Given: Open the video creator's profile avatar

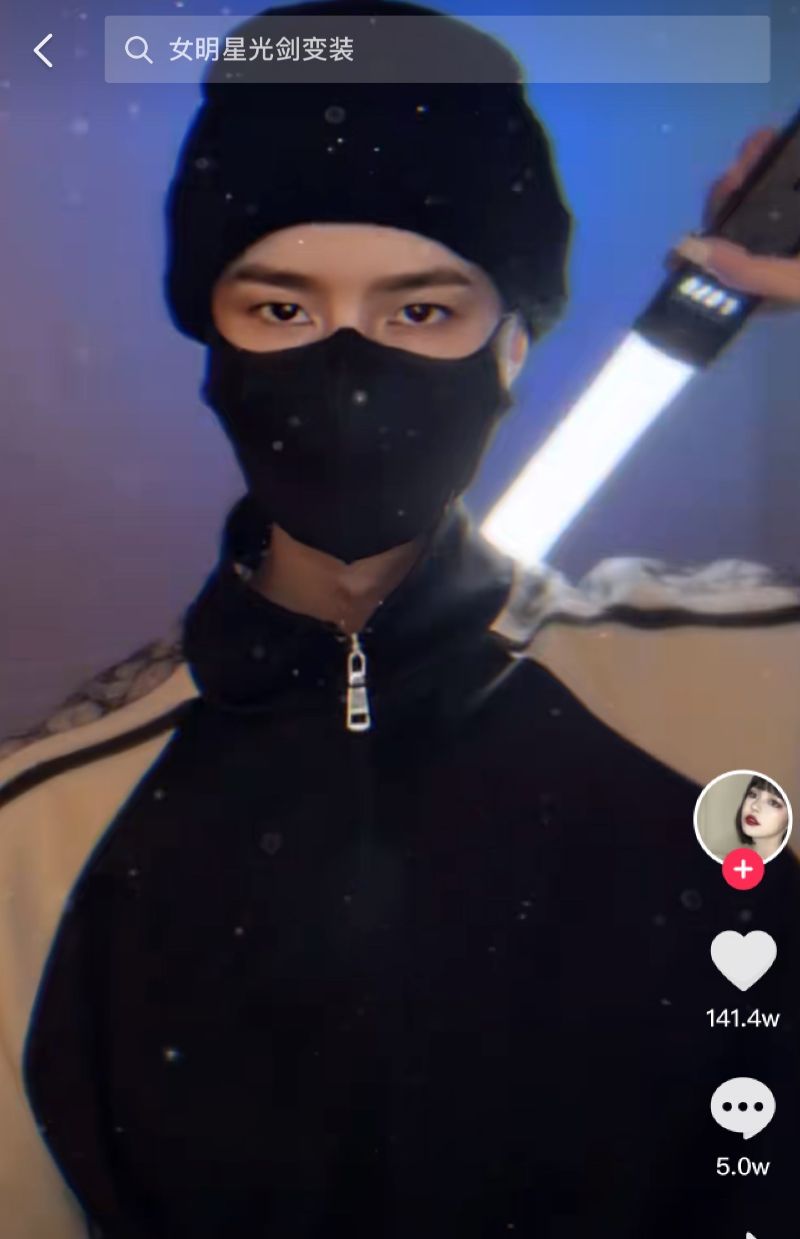Looking at the screenshot, I should [x=742, y=818].
